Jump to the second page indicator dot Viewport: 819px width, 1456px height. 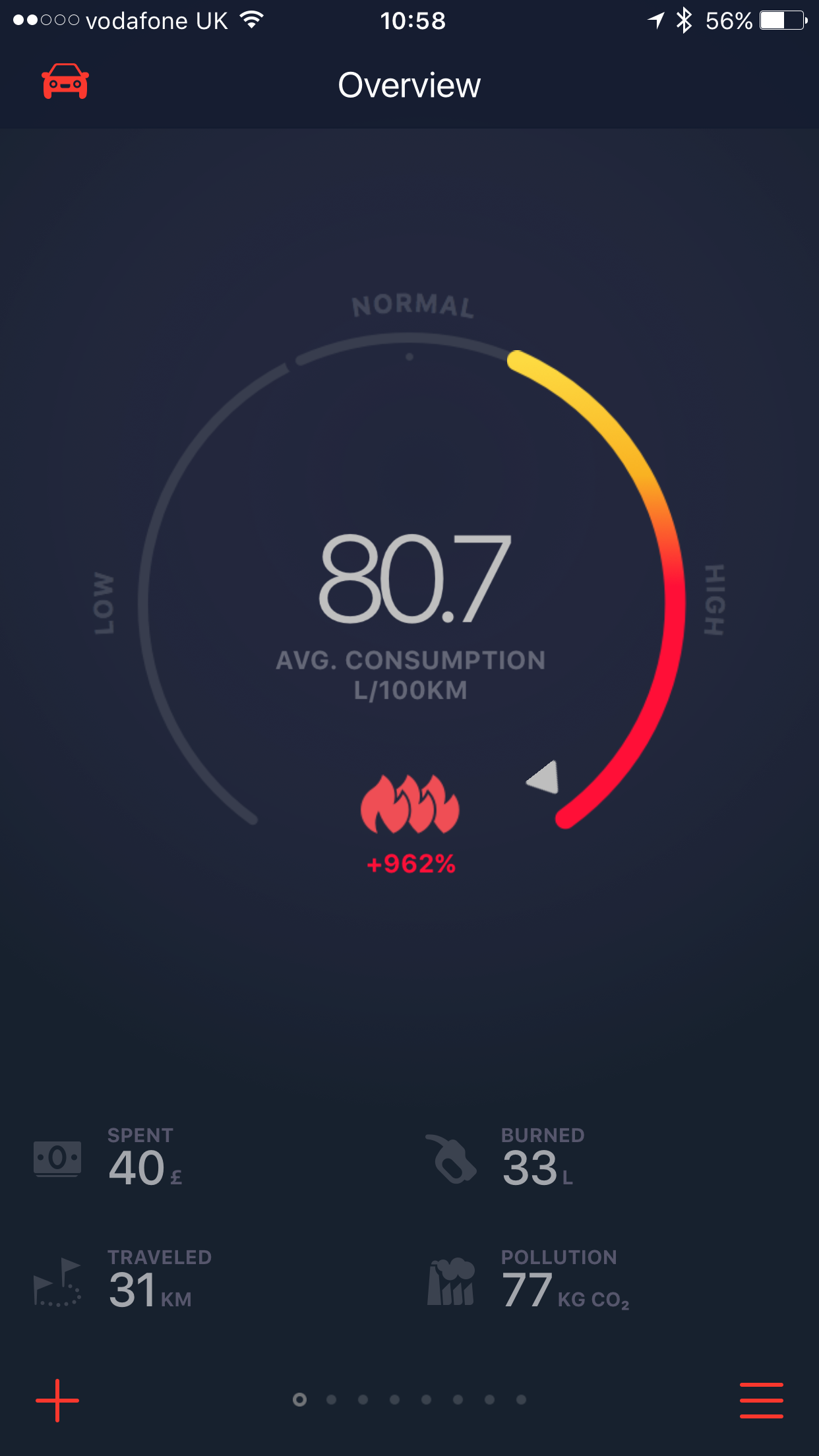(331, 1399)
